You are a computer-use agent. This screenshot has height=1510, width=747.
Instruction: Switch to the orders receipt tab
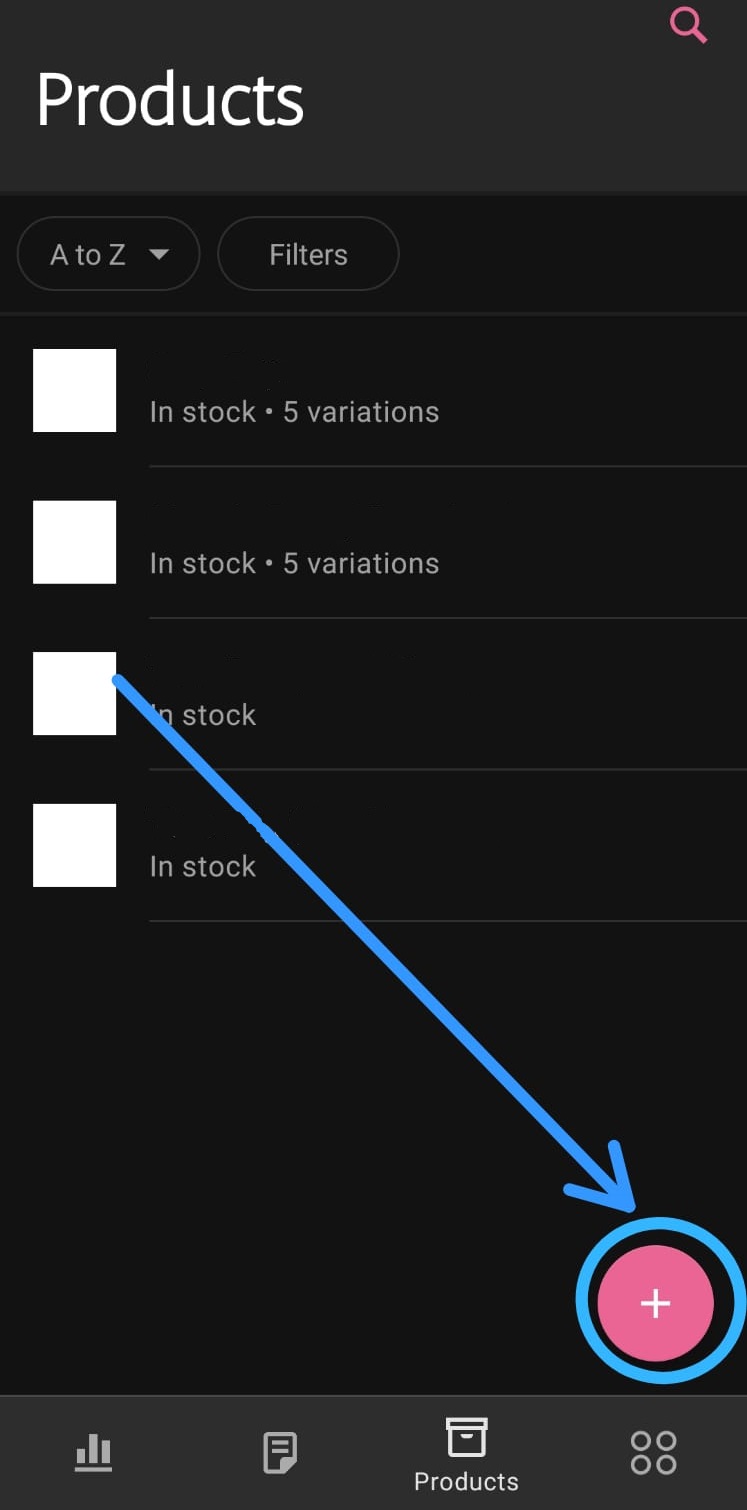click(x=280, y=1452)
